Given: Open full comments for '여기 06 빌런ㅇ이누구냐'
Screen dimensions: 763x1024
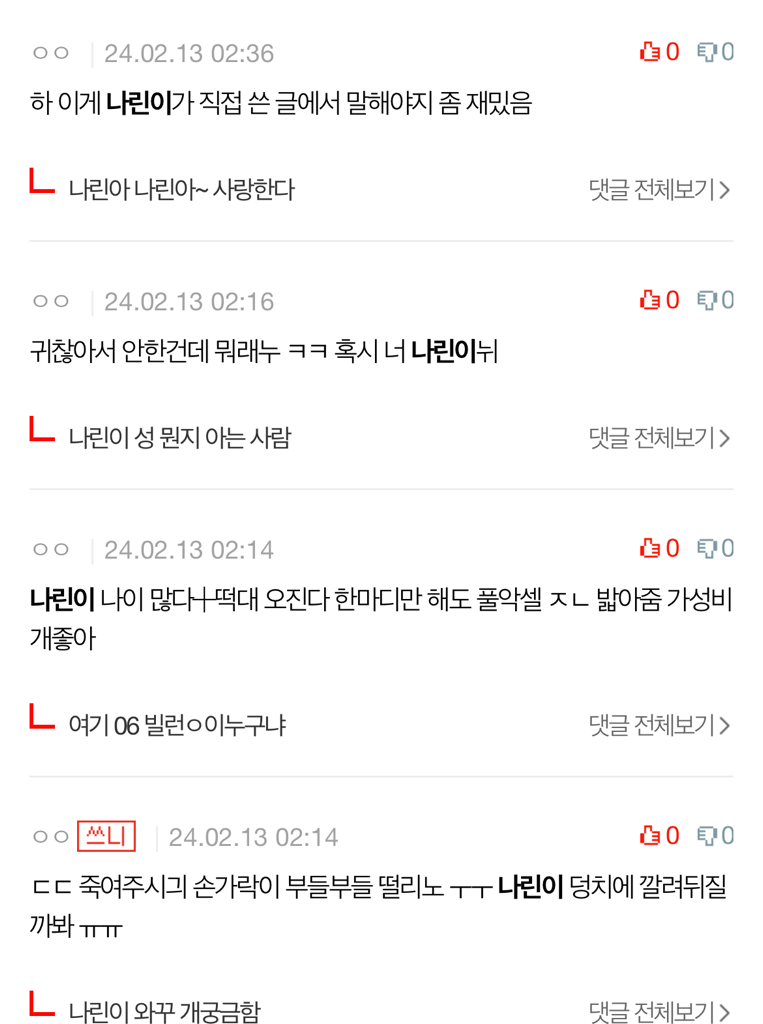Looking at the screenshot, I should pos(659,725).
